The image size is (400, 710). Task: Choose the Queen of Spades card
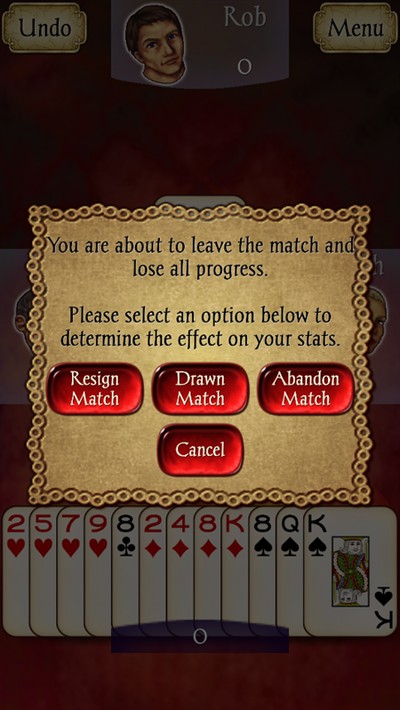pos(290,571)
